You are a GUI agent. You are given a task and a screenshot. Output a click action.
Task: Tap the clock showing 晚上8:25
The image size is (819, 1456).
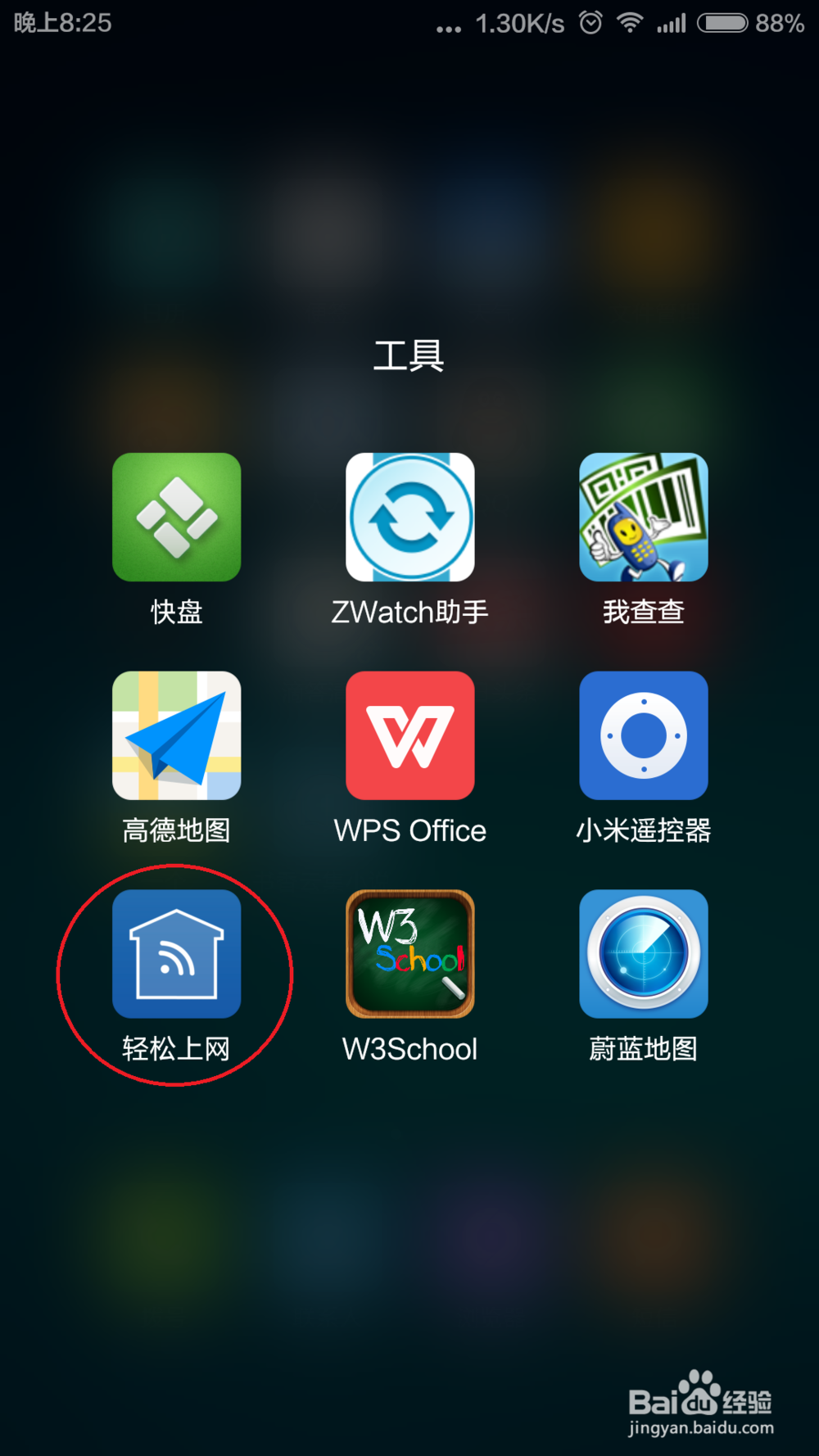tap(63, 24)
